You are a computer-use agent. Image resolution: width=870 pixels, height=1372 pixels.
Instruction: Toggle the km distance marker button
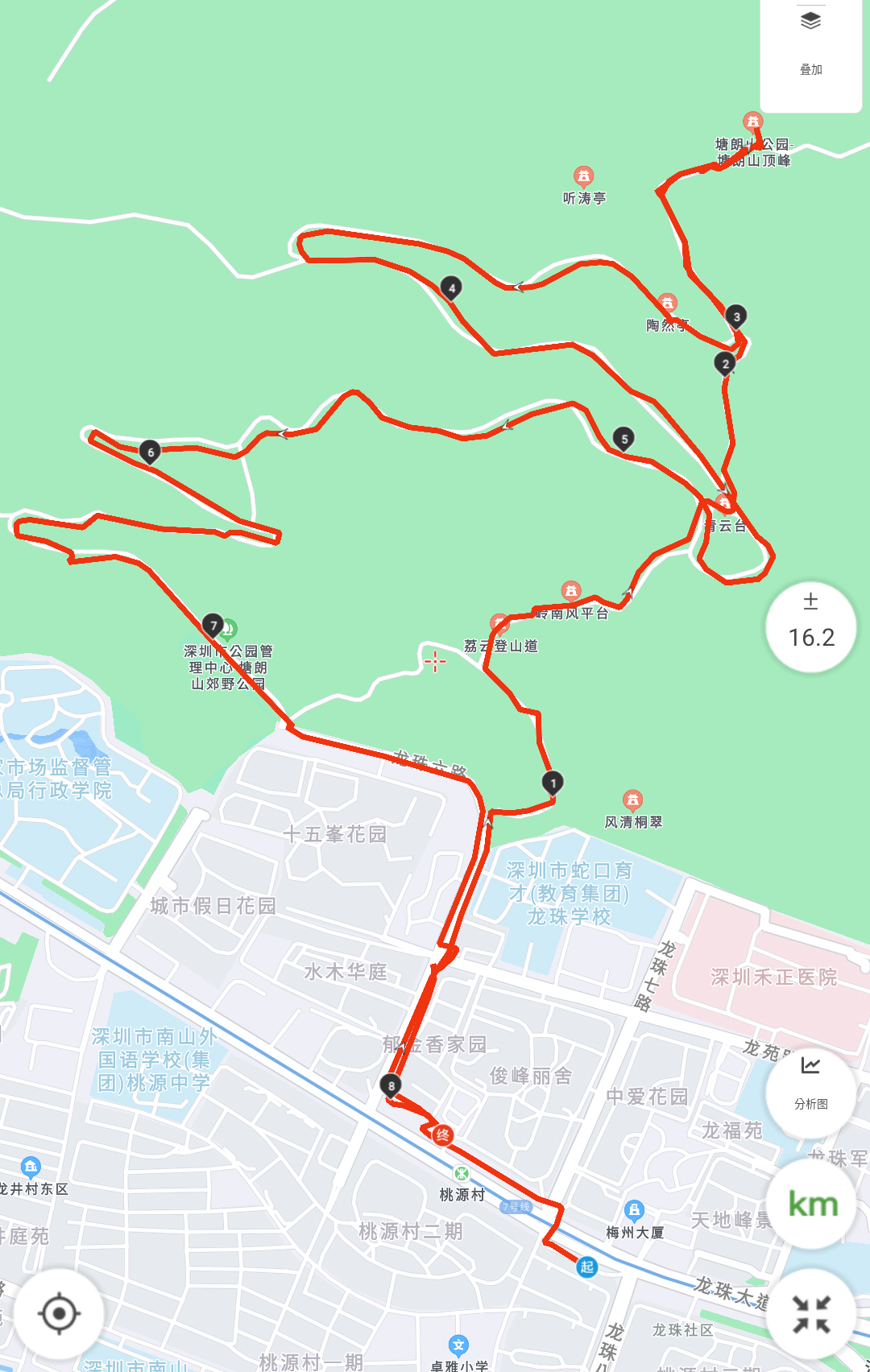pos(812,1205)
